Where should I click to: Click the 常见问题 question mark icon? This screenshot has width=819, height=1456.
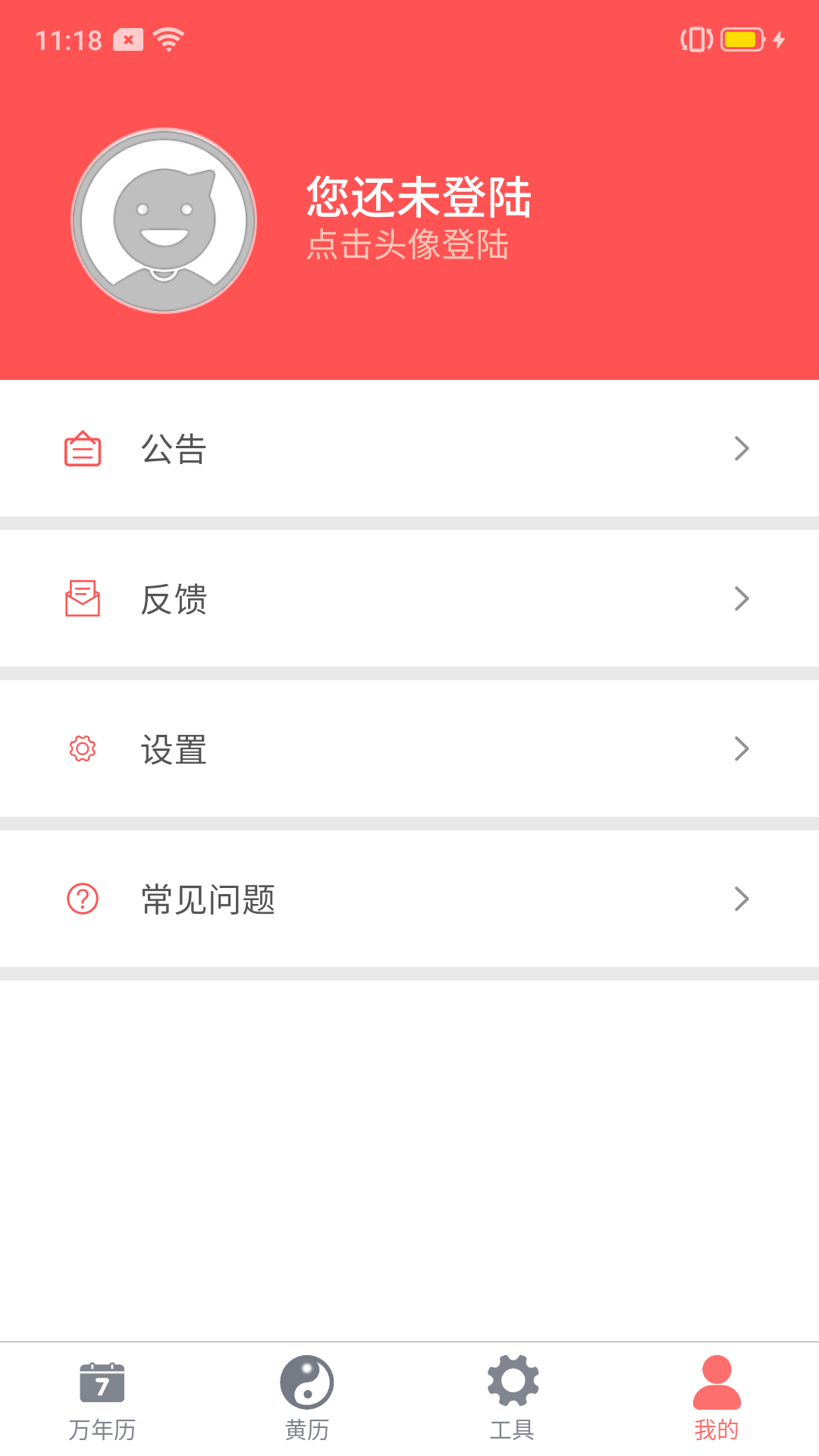tap(82, 899)
